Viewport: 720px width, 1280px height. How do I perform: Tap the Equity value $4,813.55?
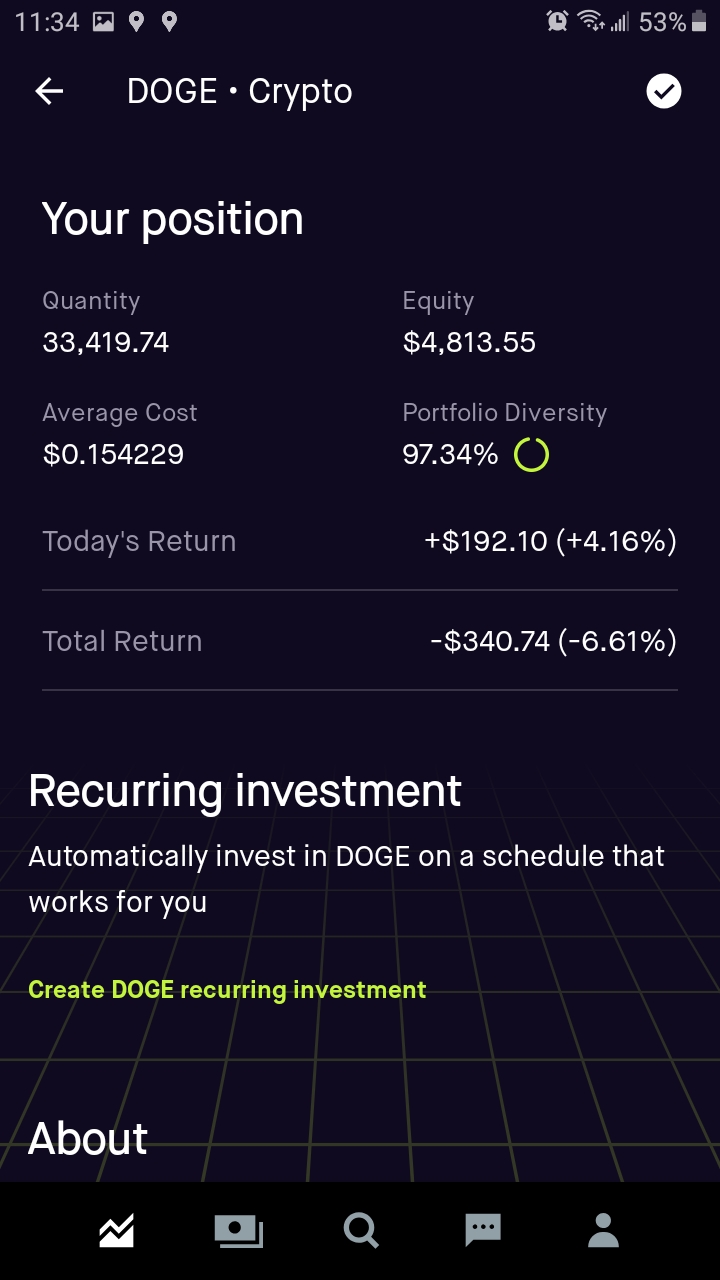(470, 342)
